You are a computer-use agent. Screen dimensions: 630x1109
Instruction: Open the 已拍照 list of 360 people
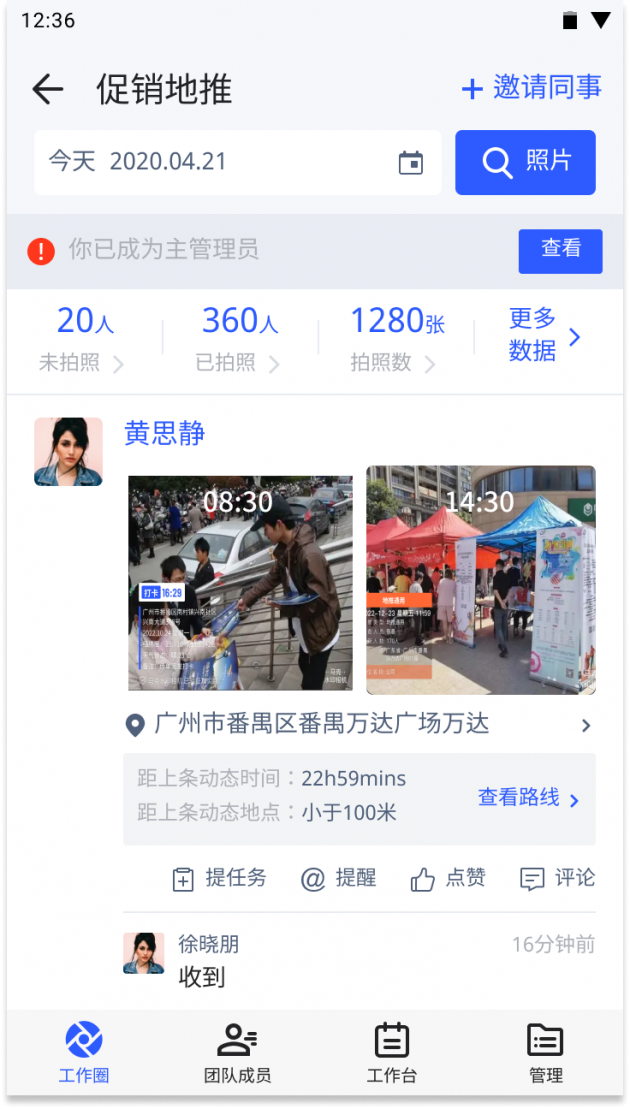[239, 339]
